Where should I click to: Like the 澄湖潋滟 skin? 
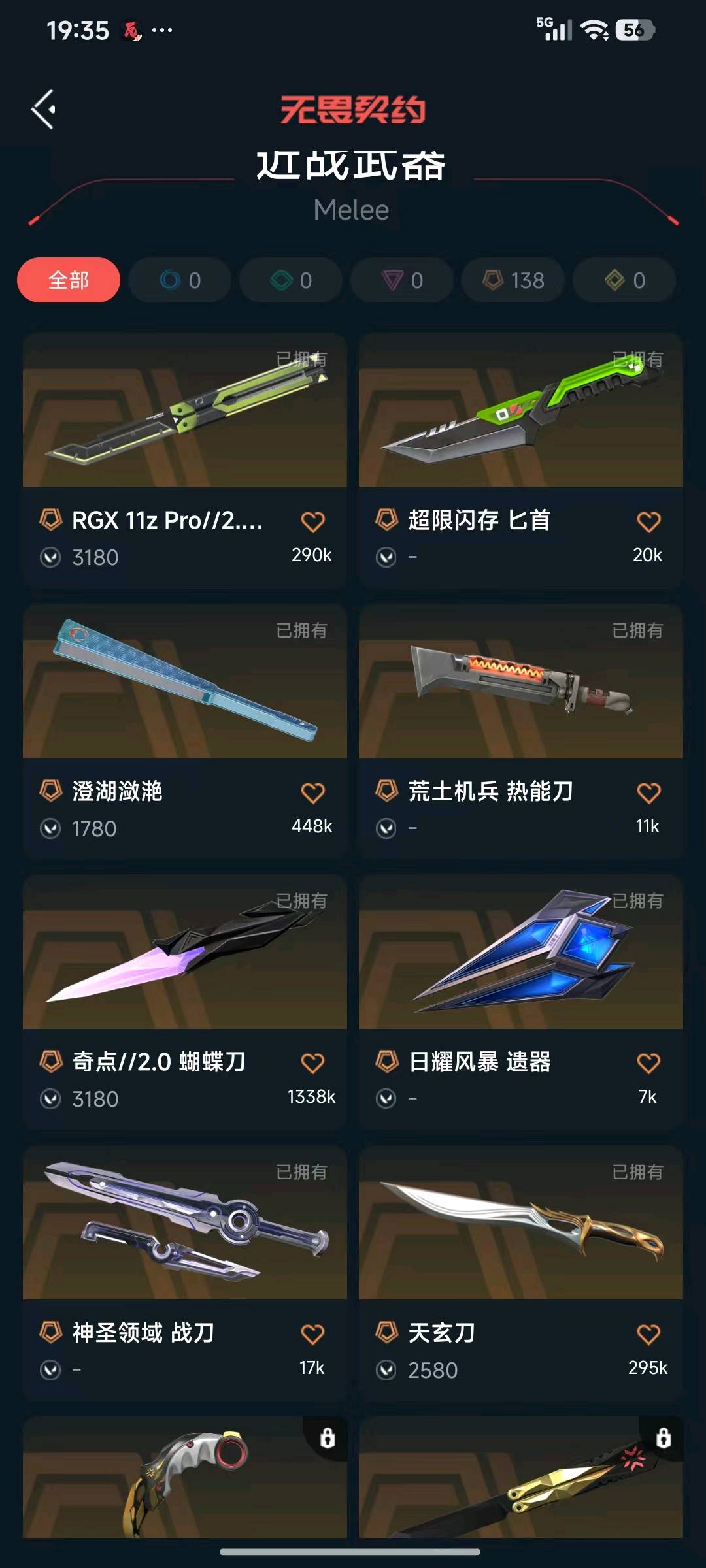click(312, 793)
